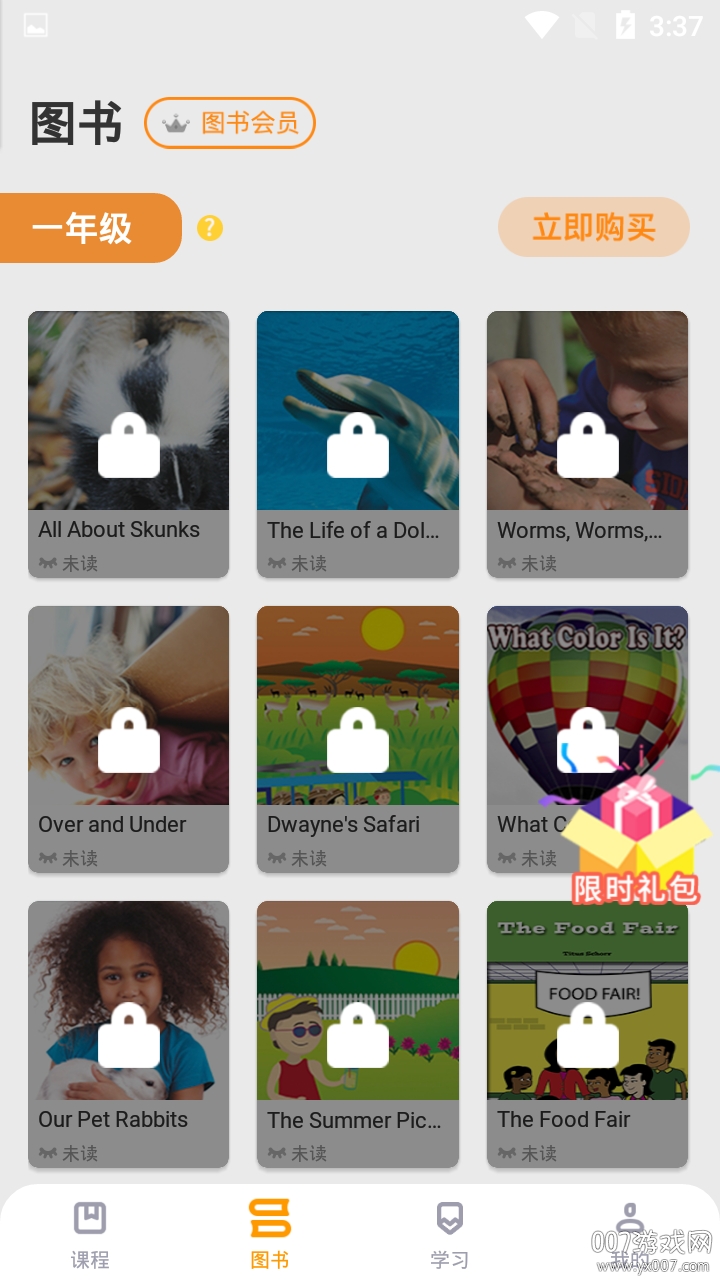Switch to the 课程 tab

(90, 1235)
